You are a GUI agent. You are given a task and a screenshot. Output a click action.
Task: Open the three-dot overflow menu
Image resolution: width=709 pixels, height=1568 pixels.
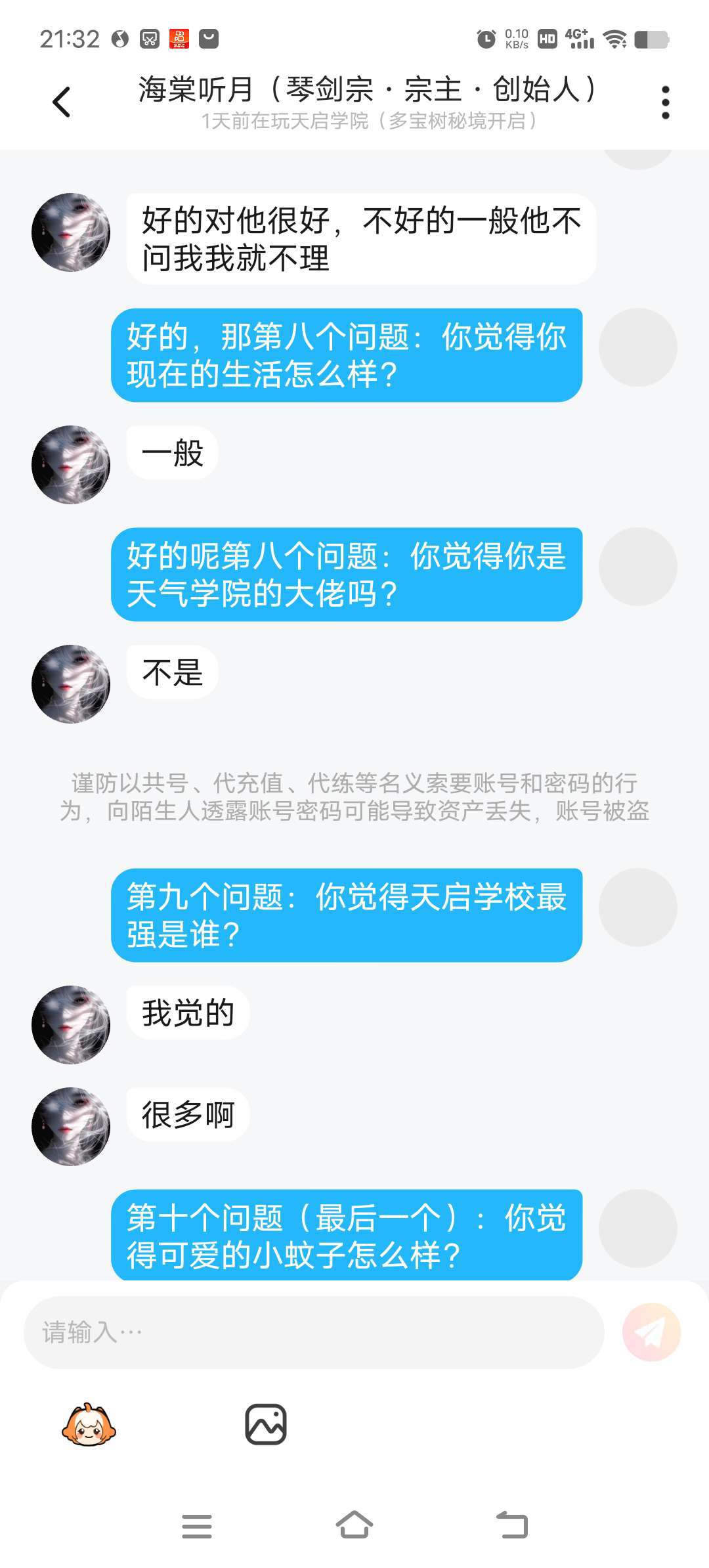click(666, 102)
